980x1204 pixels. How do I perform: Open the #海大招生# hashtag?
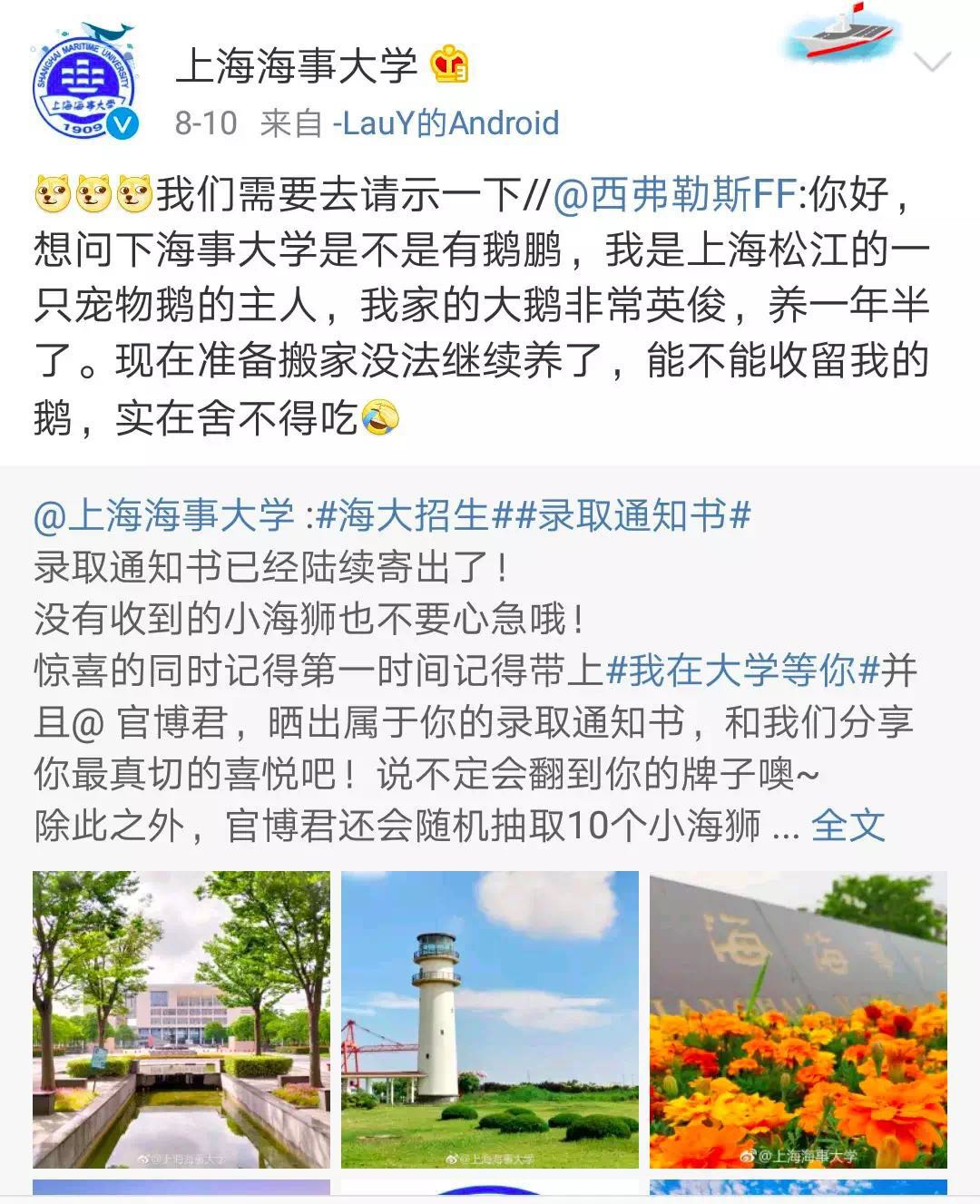(x=414, y=515)
